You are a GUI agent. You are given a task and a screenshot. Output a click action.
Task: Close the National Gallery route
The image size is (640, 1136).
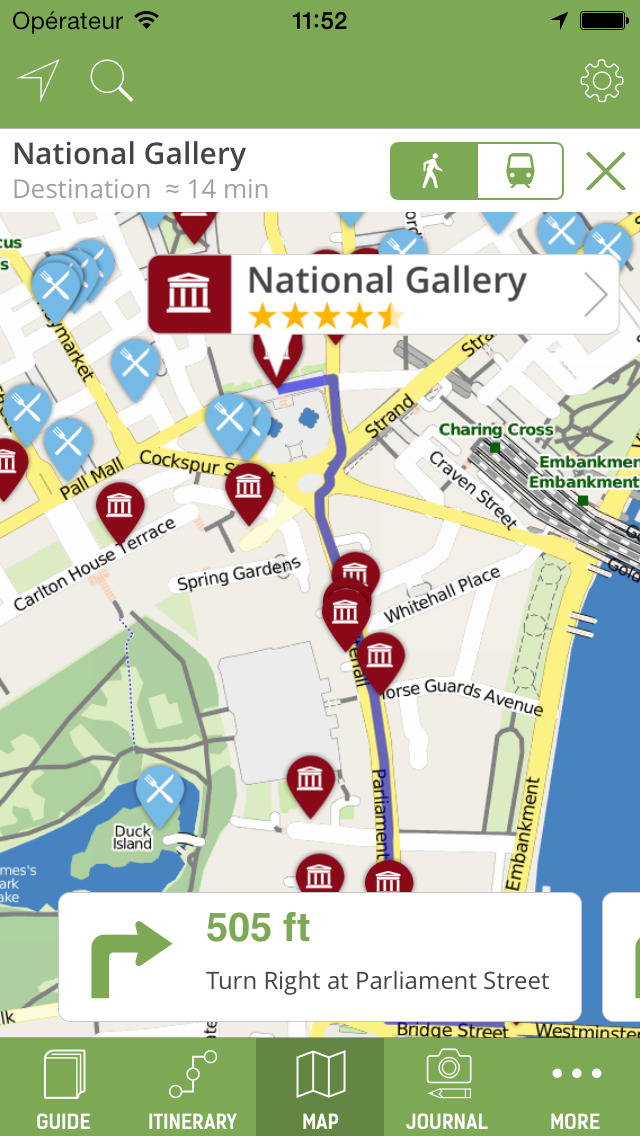tap(606, 171)
